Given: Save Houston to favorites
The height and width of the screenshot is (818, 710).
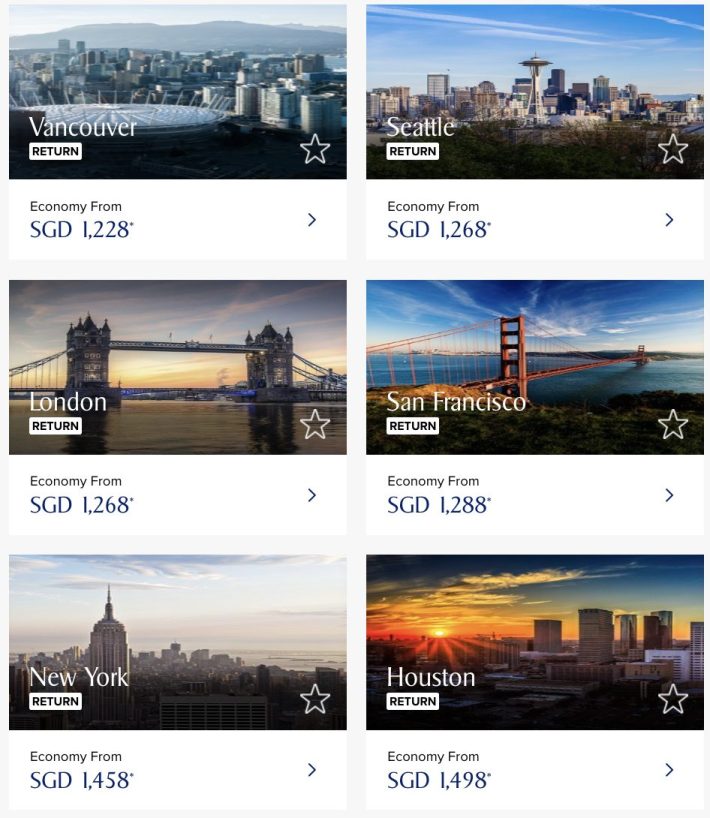Looking at the screenshot, I should coord(673,700).
